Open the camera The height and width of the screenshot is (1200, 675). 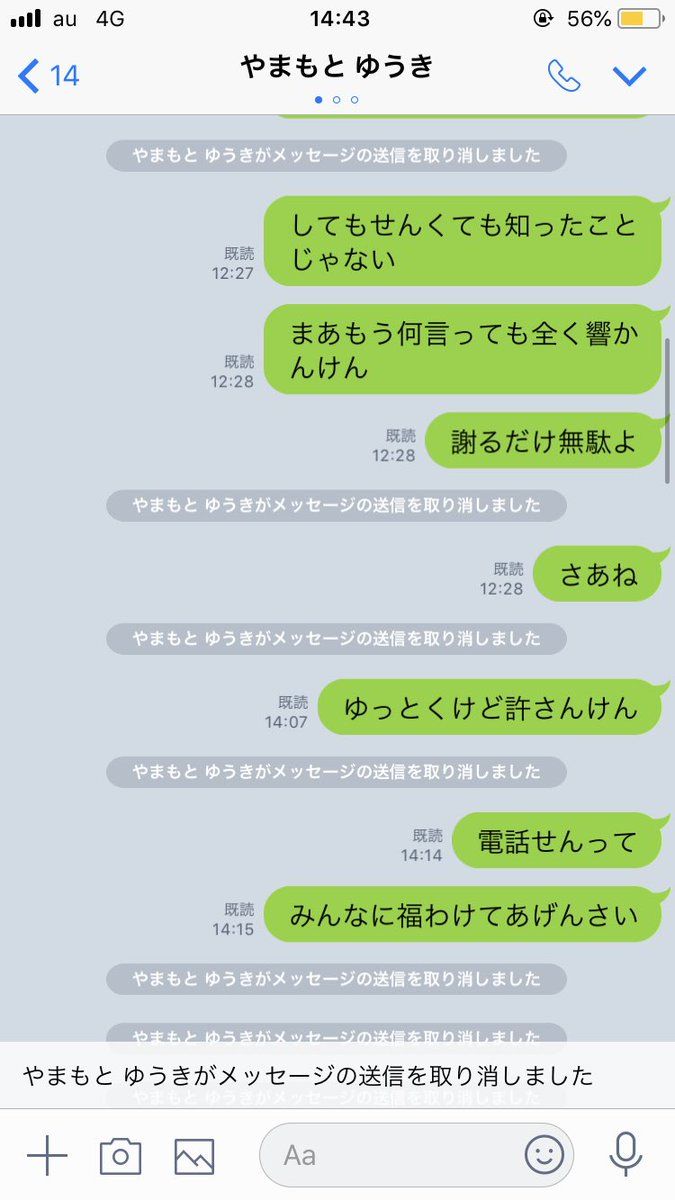coord(120,1156)
